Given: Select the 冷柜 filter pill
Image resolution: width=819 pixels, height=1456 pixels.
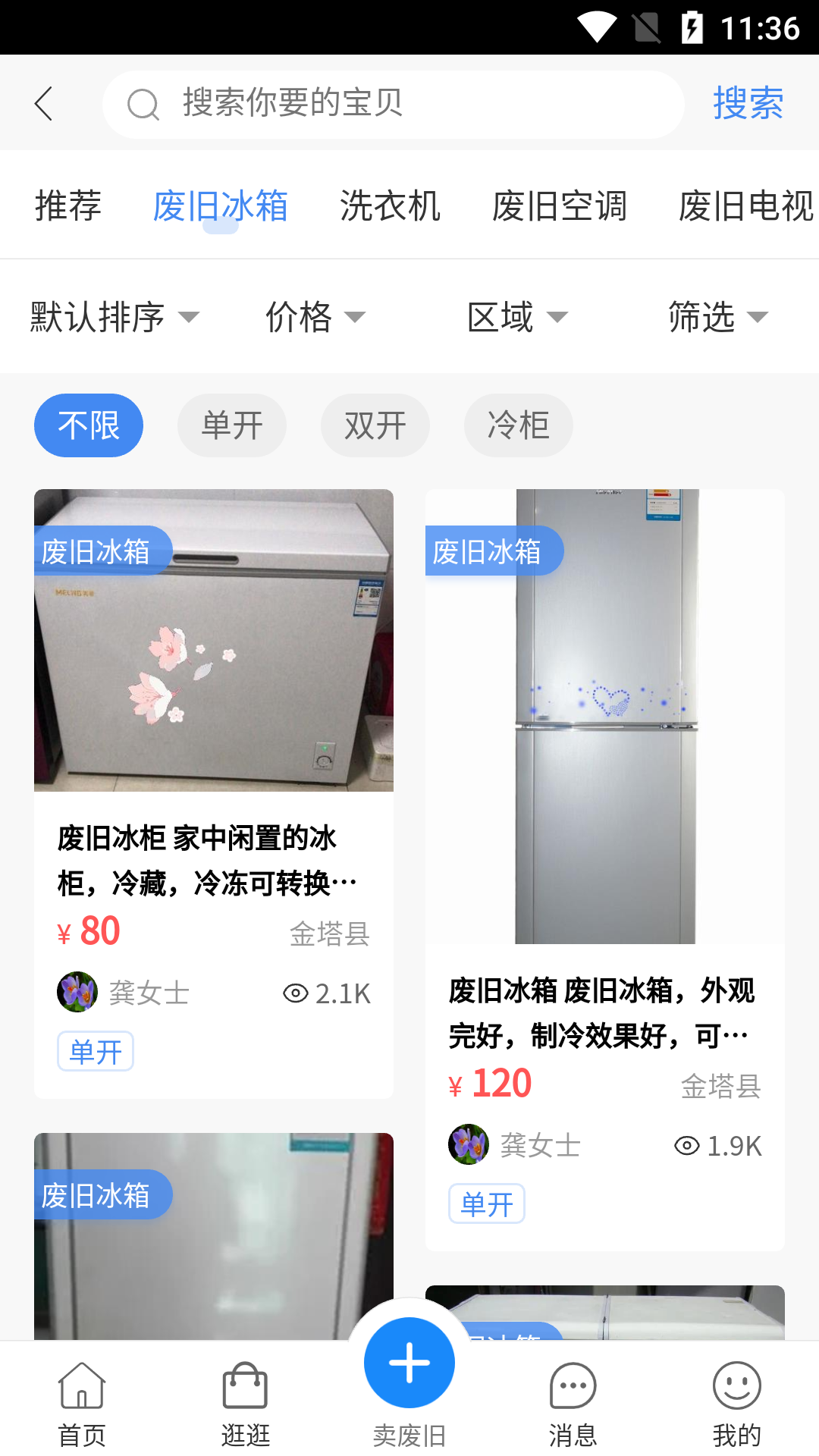Looking at the screenshot, I should [x=518, y=425].
